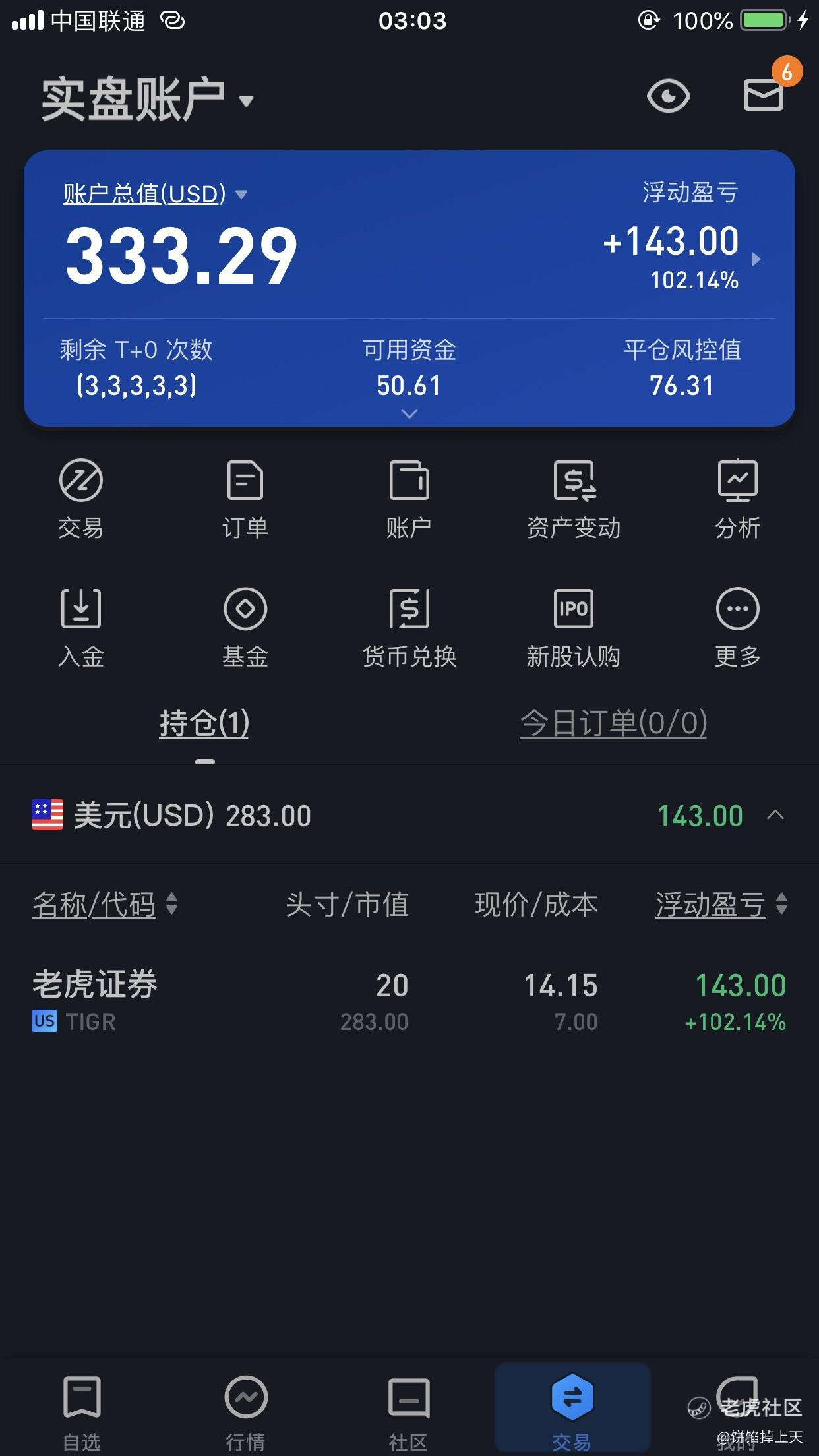View 资产变动 asset changes
819x1456 pixels.
tap(574, 499)
